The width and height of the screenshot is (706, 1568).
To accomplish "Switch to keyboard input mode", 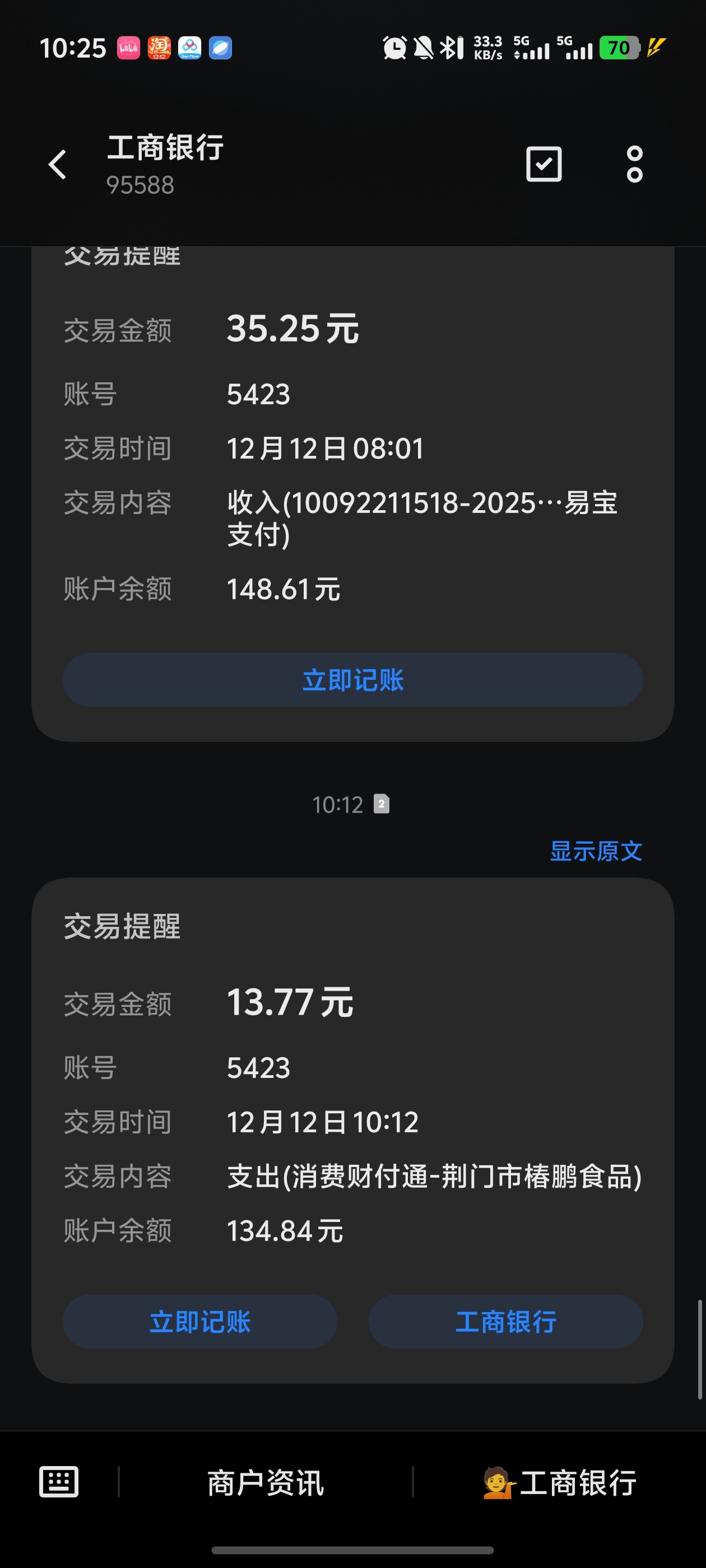I will (x=58, y=1482).
